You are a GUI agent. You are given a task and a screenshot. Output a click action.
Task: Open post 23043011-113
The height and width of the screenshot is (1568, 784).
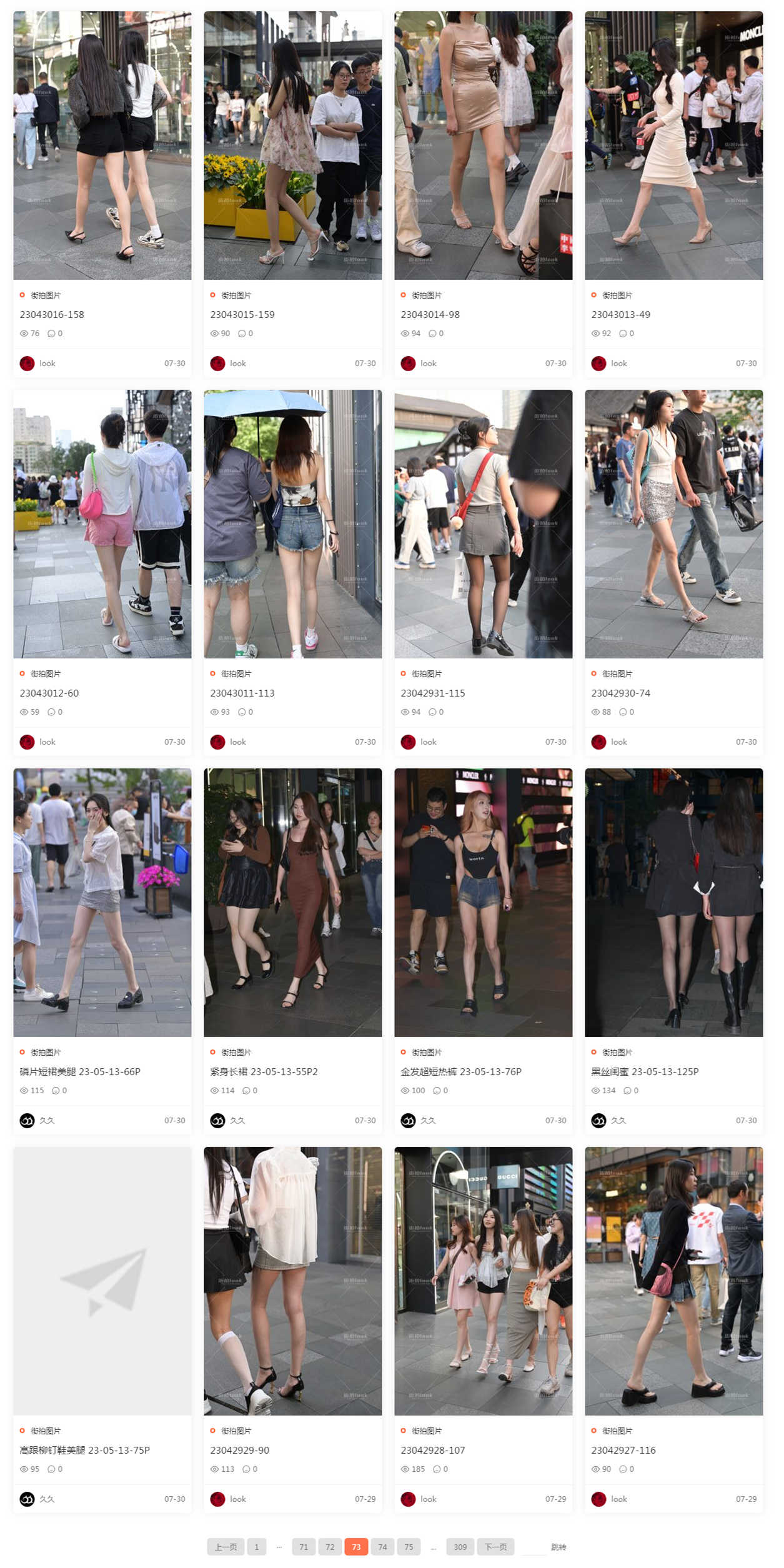[x=242, y=693]
